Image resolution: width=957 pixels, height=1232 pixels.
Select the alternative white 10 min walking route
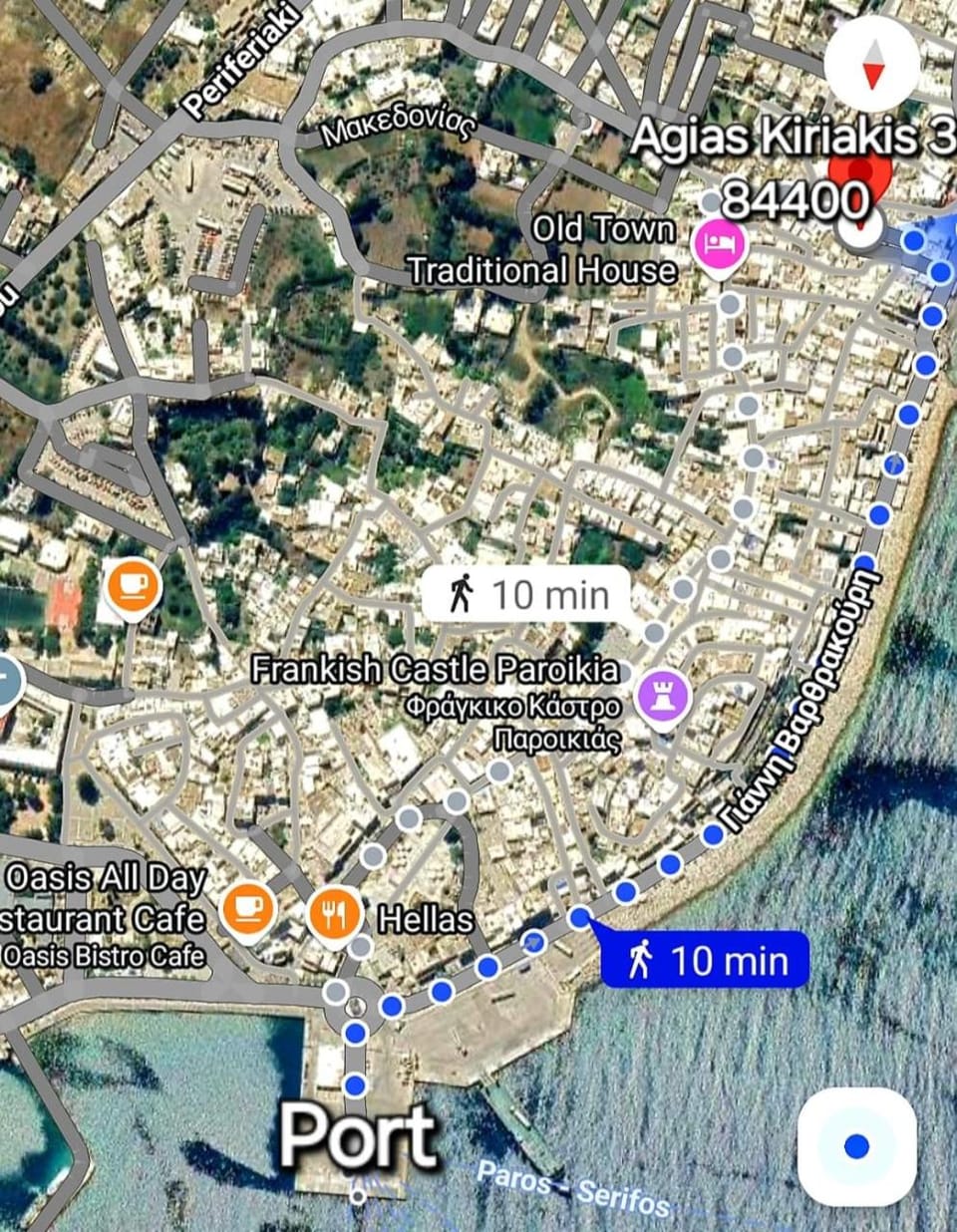pos(528,595)
